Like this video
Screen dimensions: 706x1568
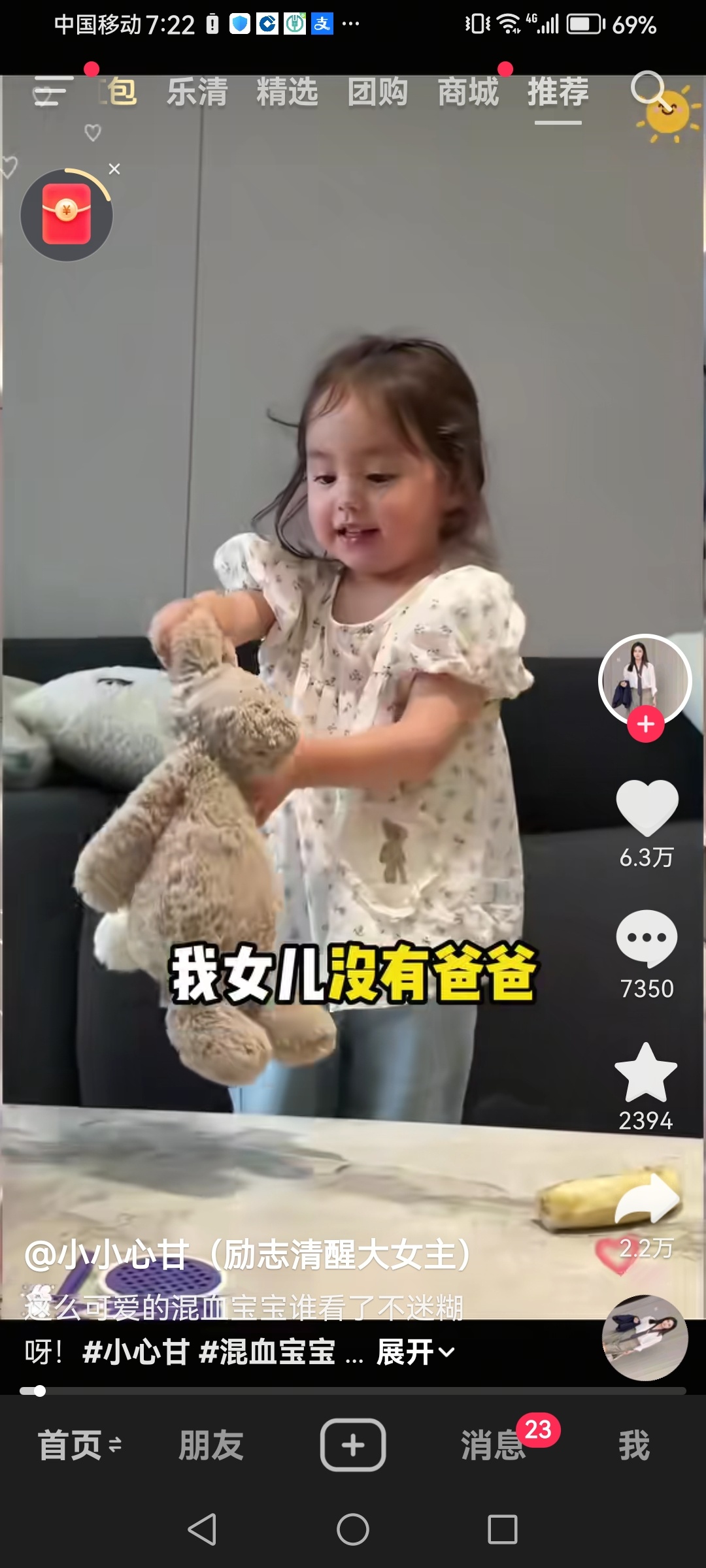coord(647,808)
